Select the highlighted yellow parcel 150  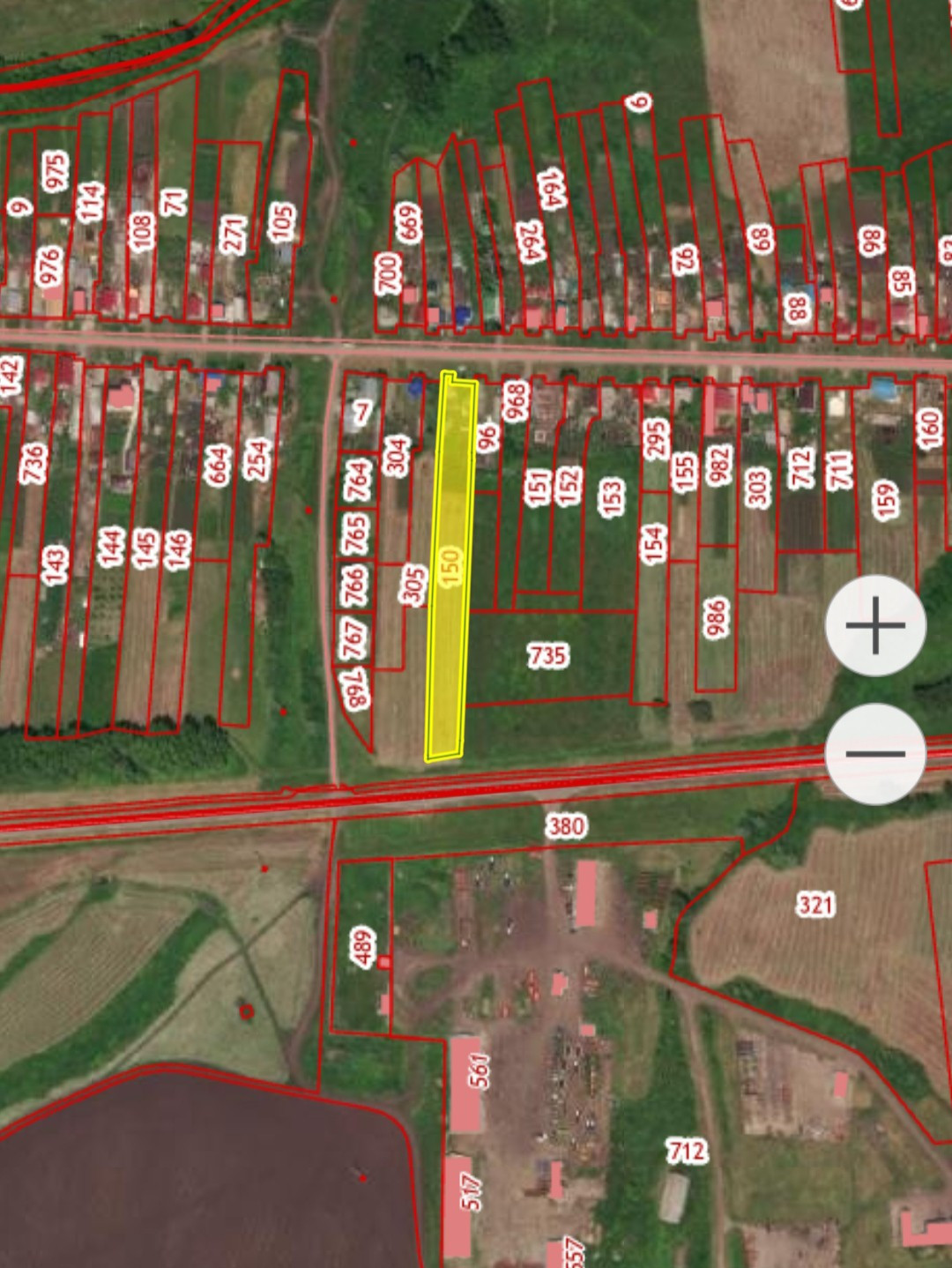(450, 566)
